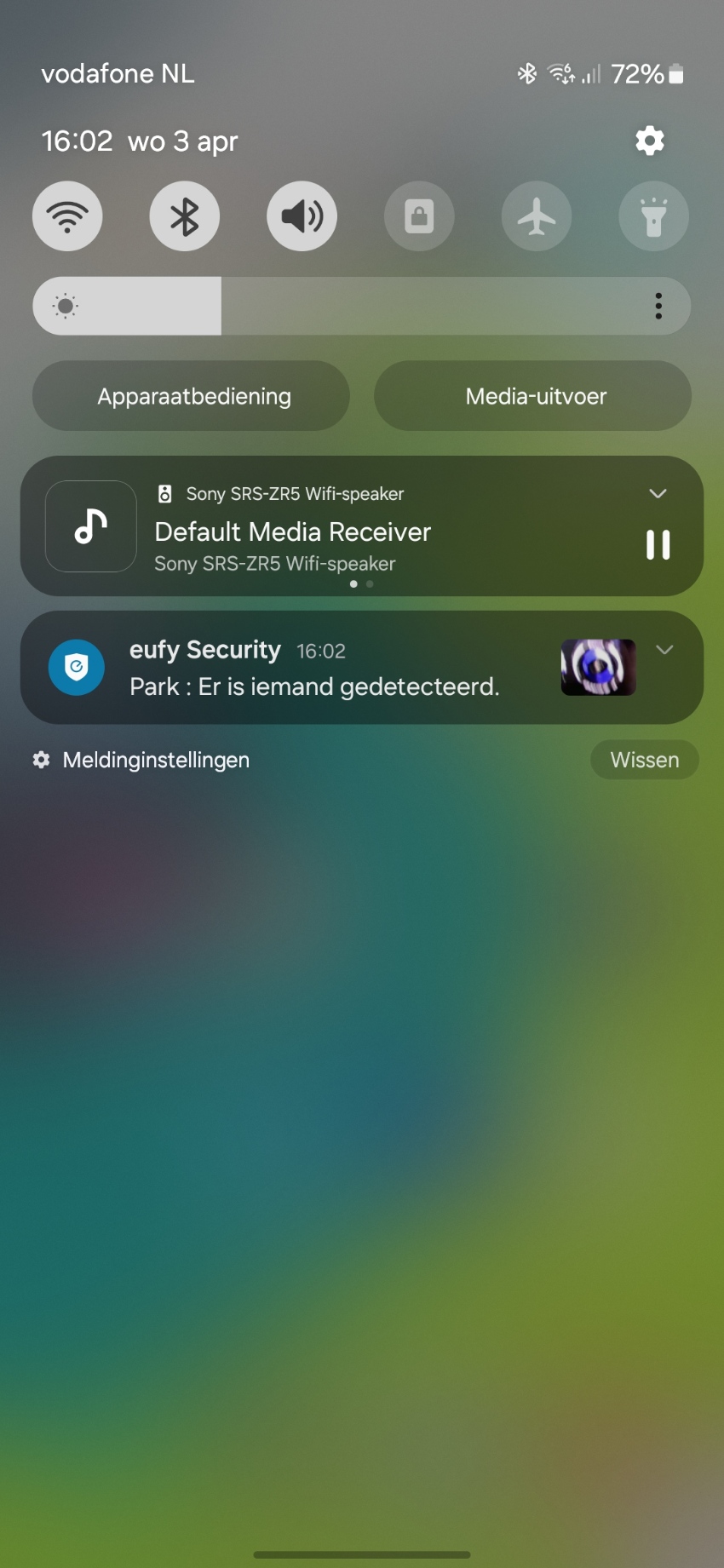Enable airplane mode

pos(537,216)
